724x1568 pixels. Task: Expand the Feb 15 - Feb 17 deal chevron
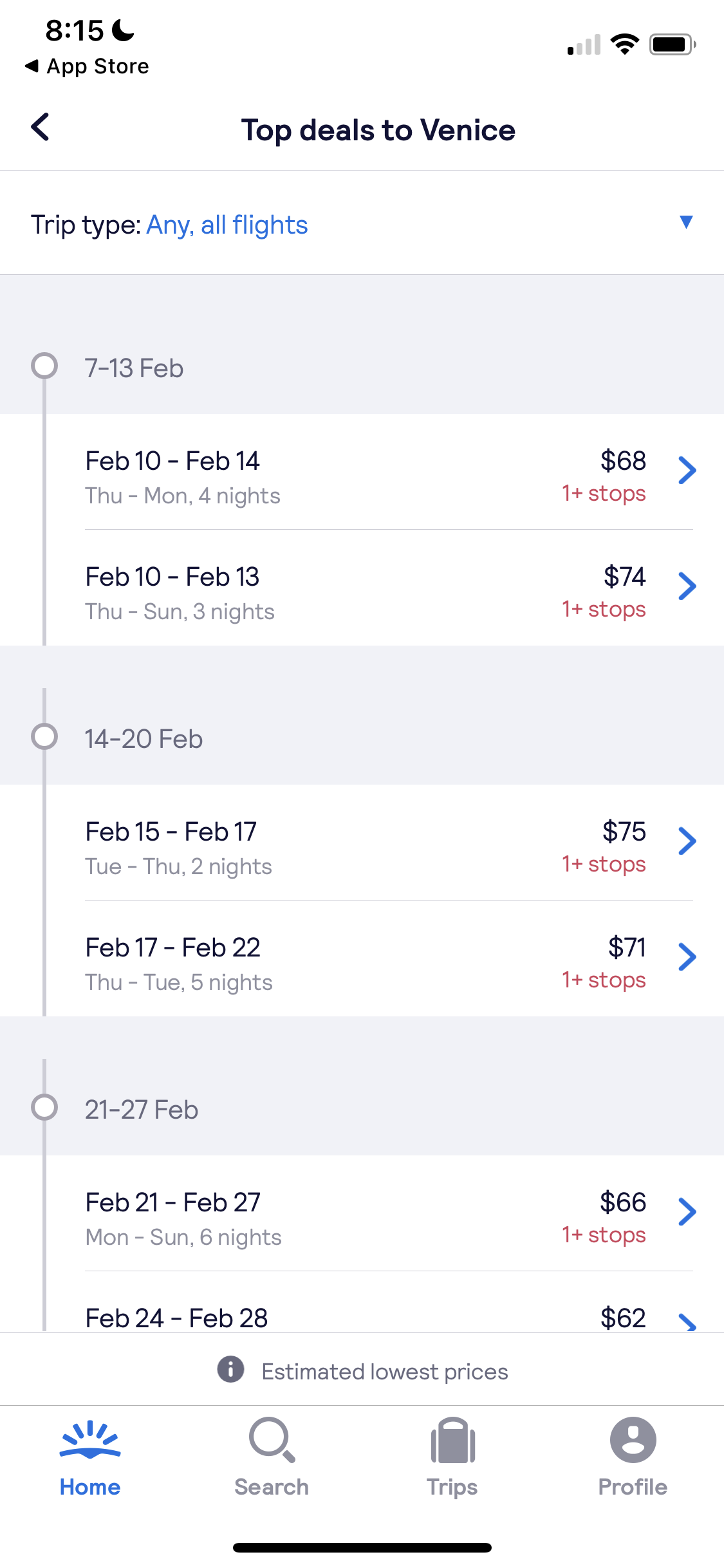687,841
